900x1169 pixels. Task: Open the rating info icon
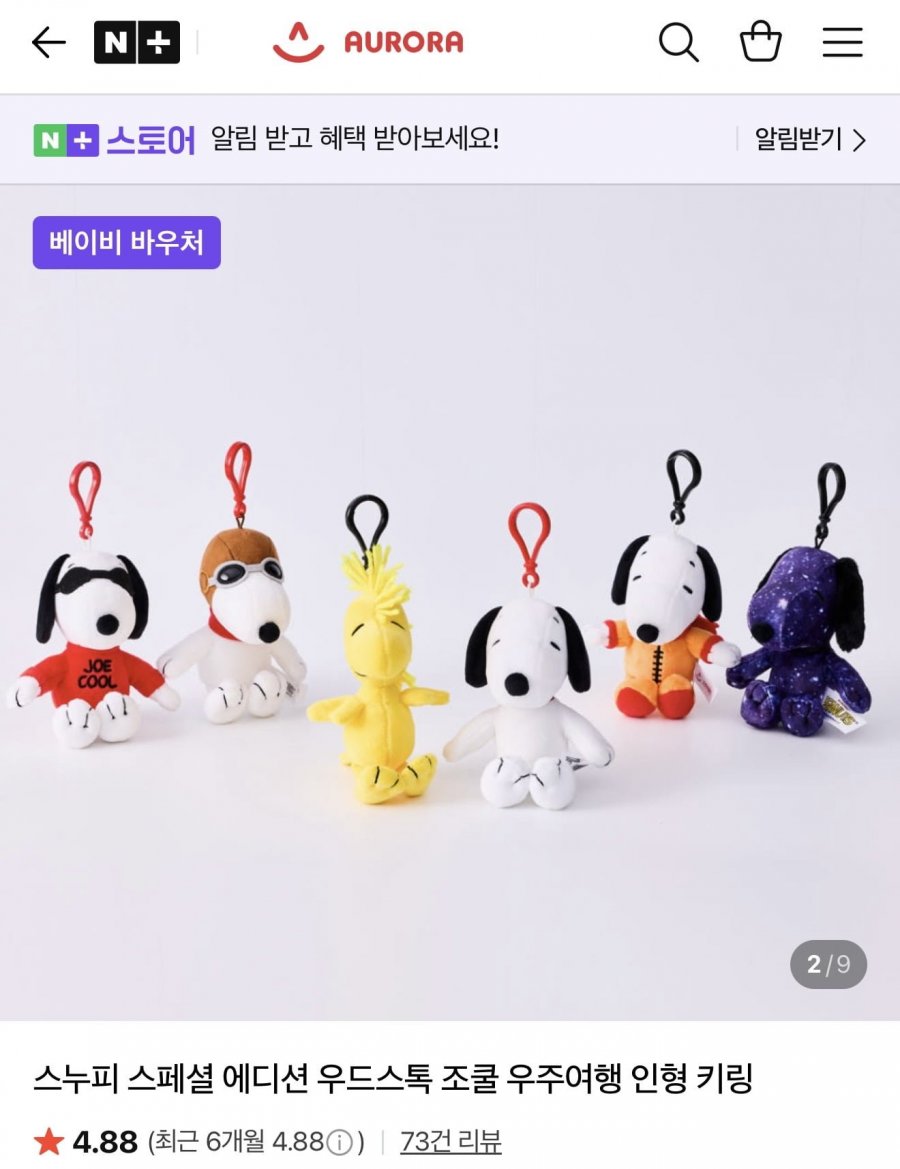(x=341, y=1142)
